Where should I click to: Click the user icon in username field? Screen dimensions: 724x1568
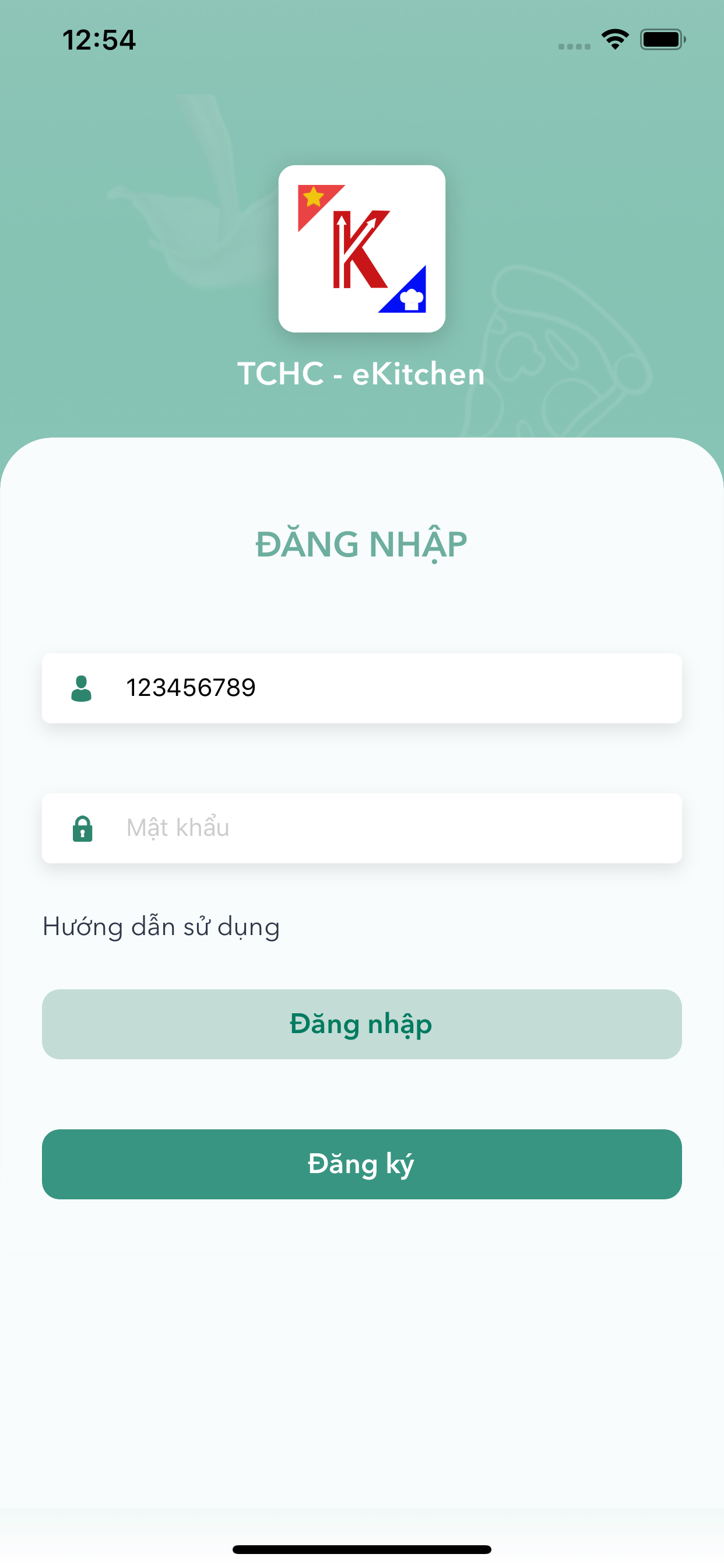click(x=82, y=688)
